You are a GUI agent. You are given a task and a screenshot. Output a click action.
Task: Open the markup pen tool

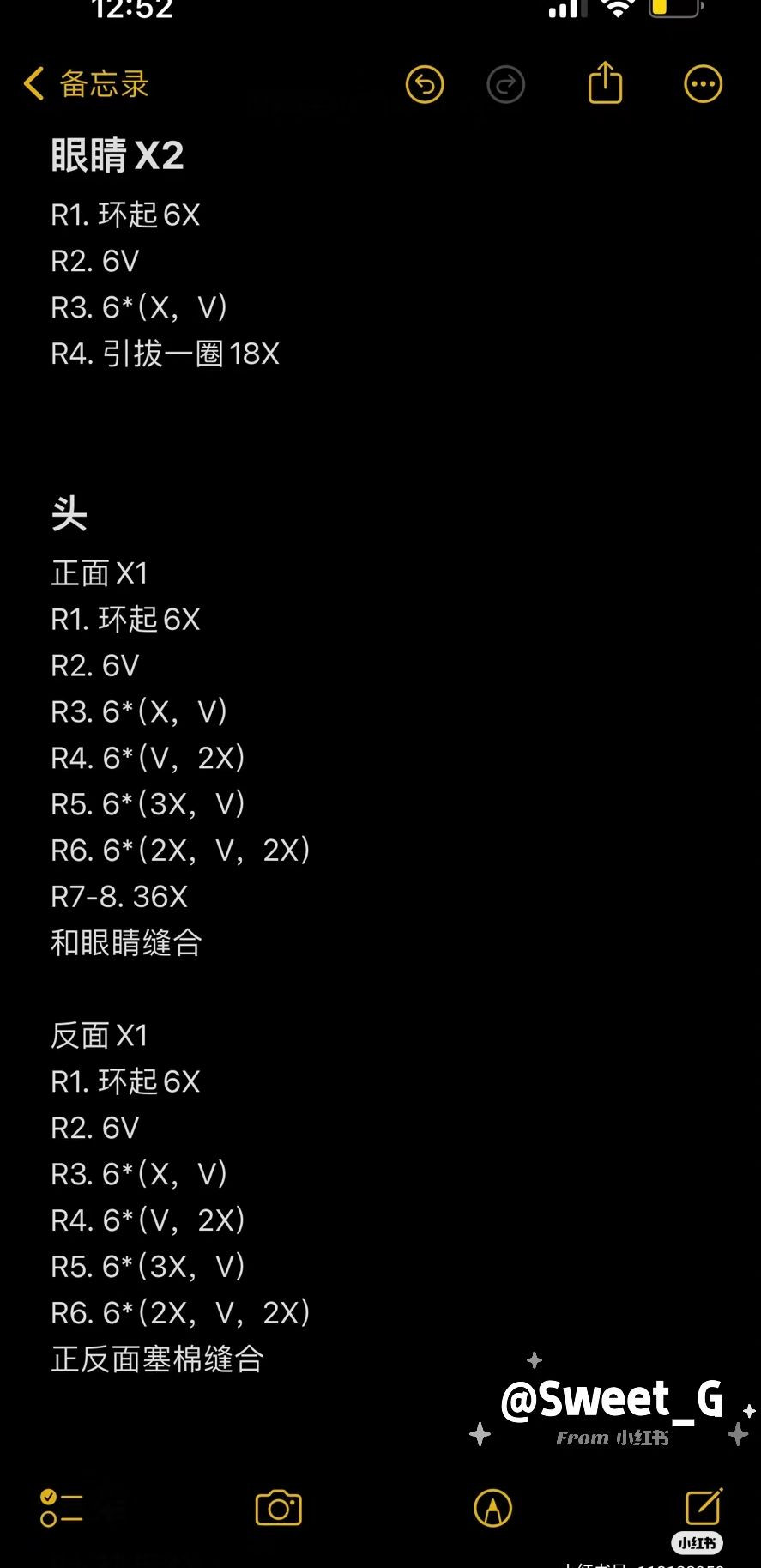tap(492, 1508)
